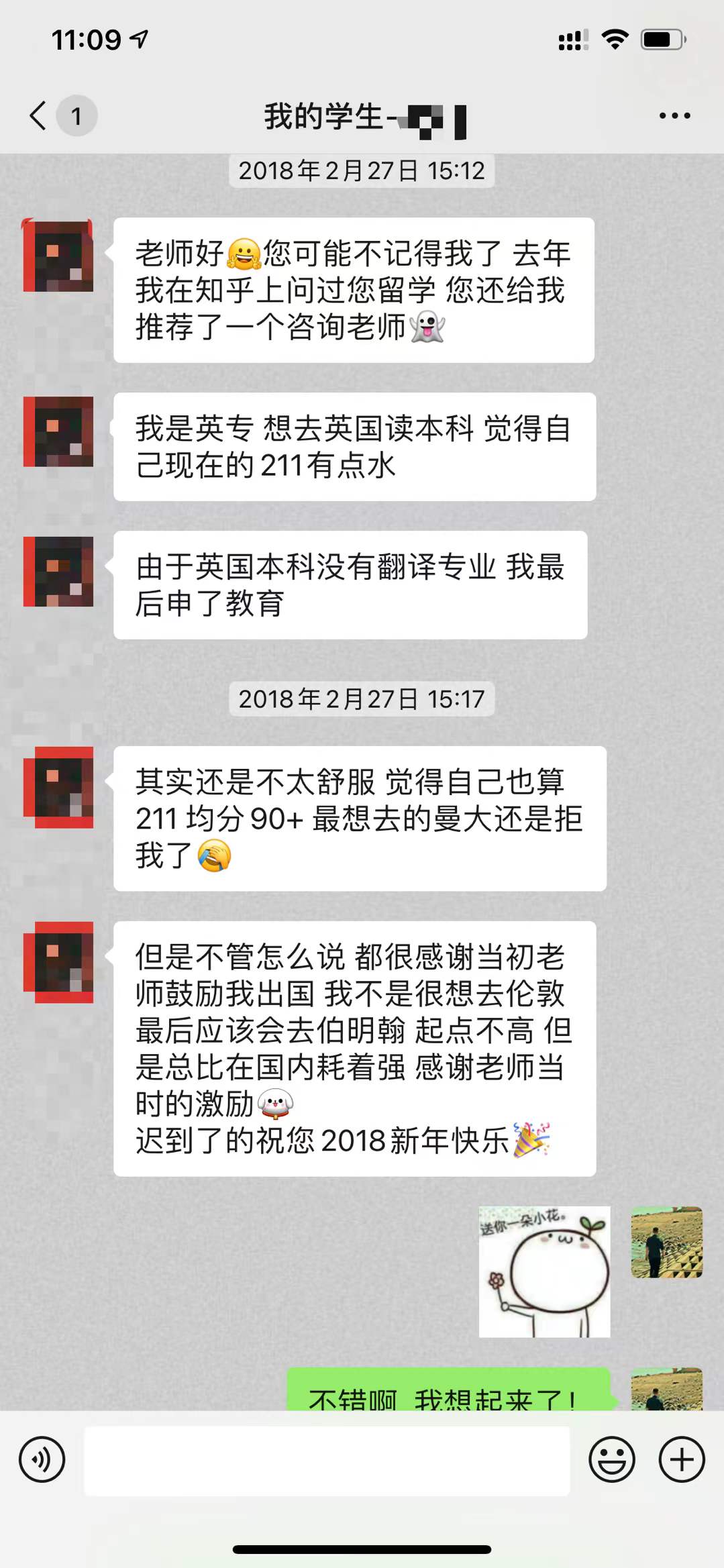Switch to voice message input

(42, 1459)
